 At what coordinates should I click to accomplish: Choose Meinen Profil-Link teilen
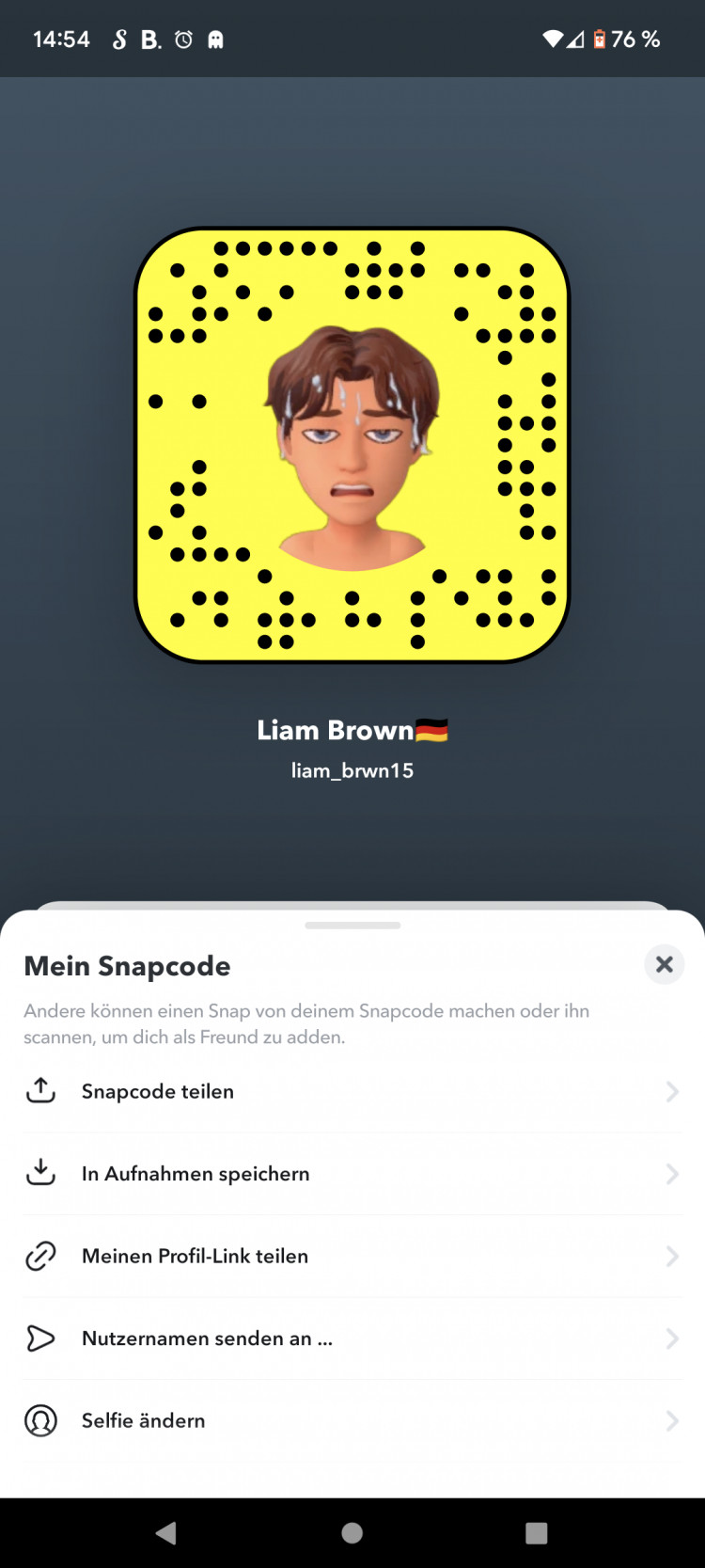(x=352, y=1256)
